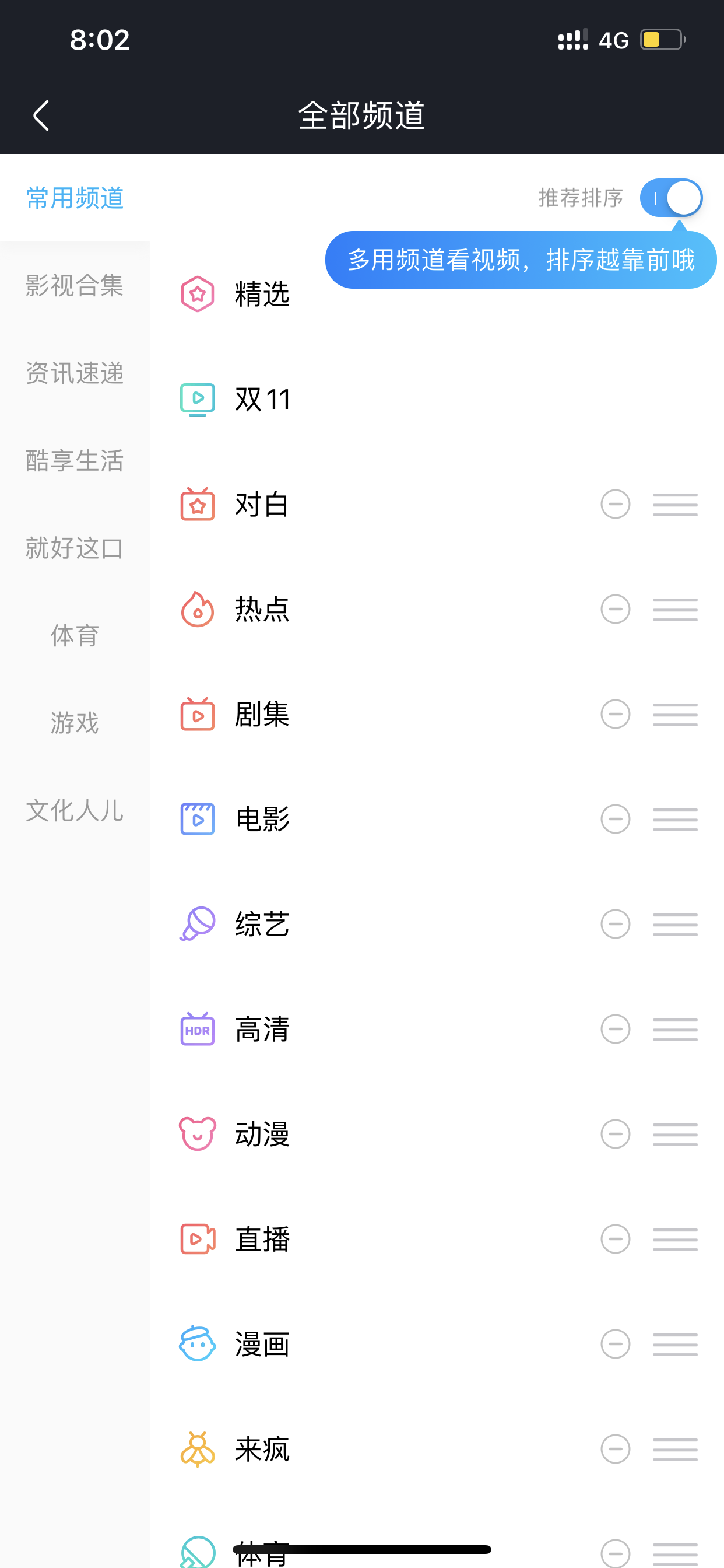Open the 酷享生活 category

pos(75,460)
